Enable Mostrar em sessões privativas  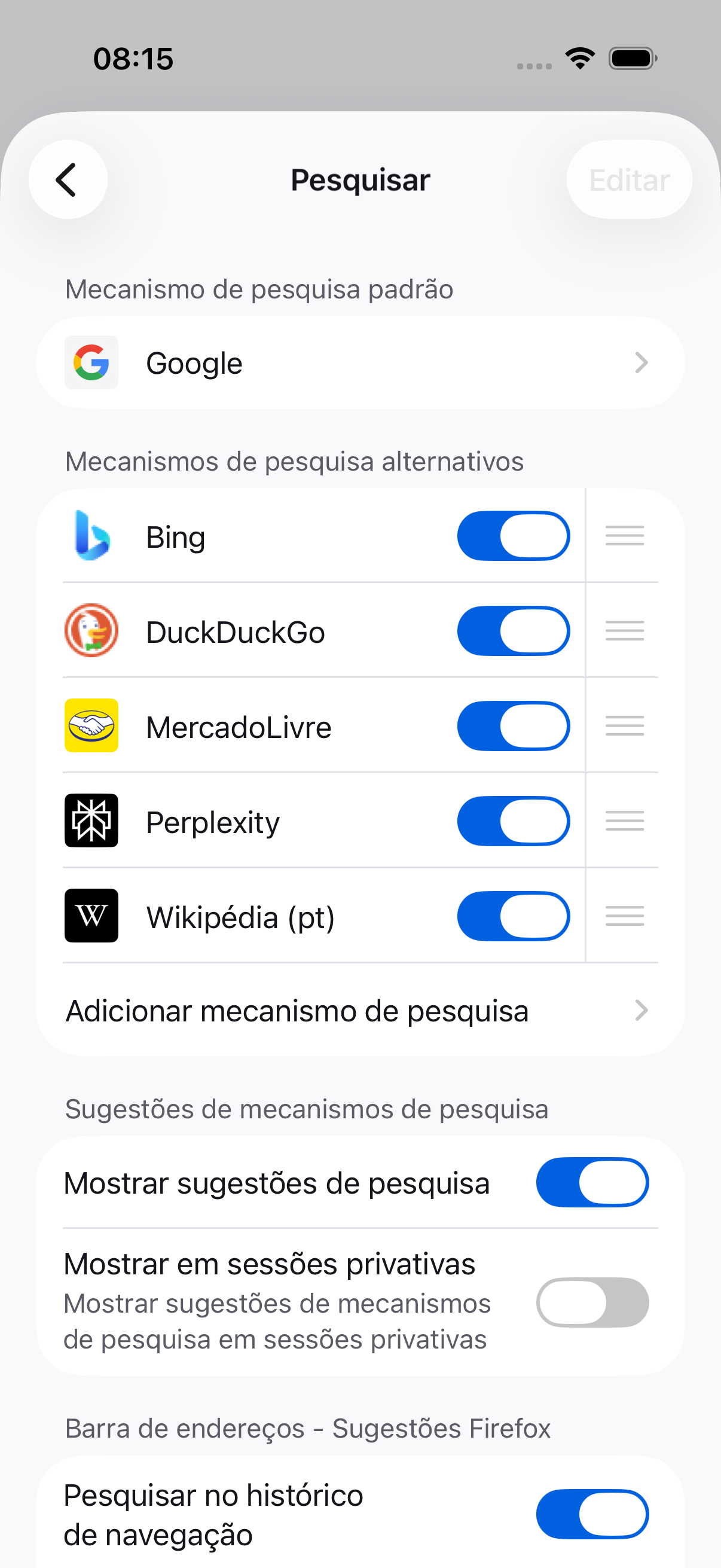pyautogui.click(x=591, y=1302)
